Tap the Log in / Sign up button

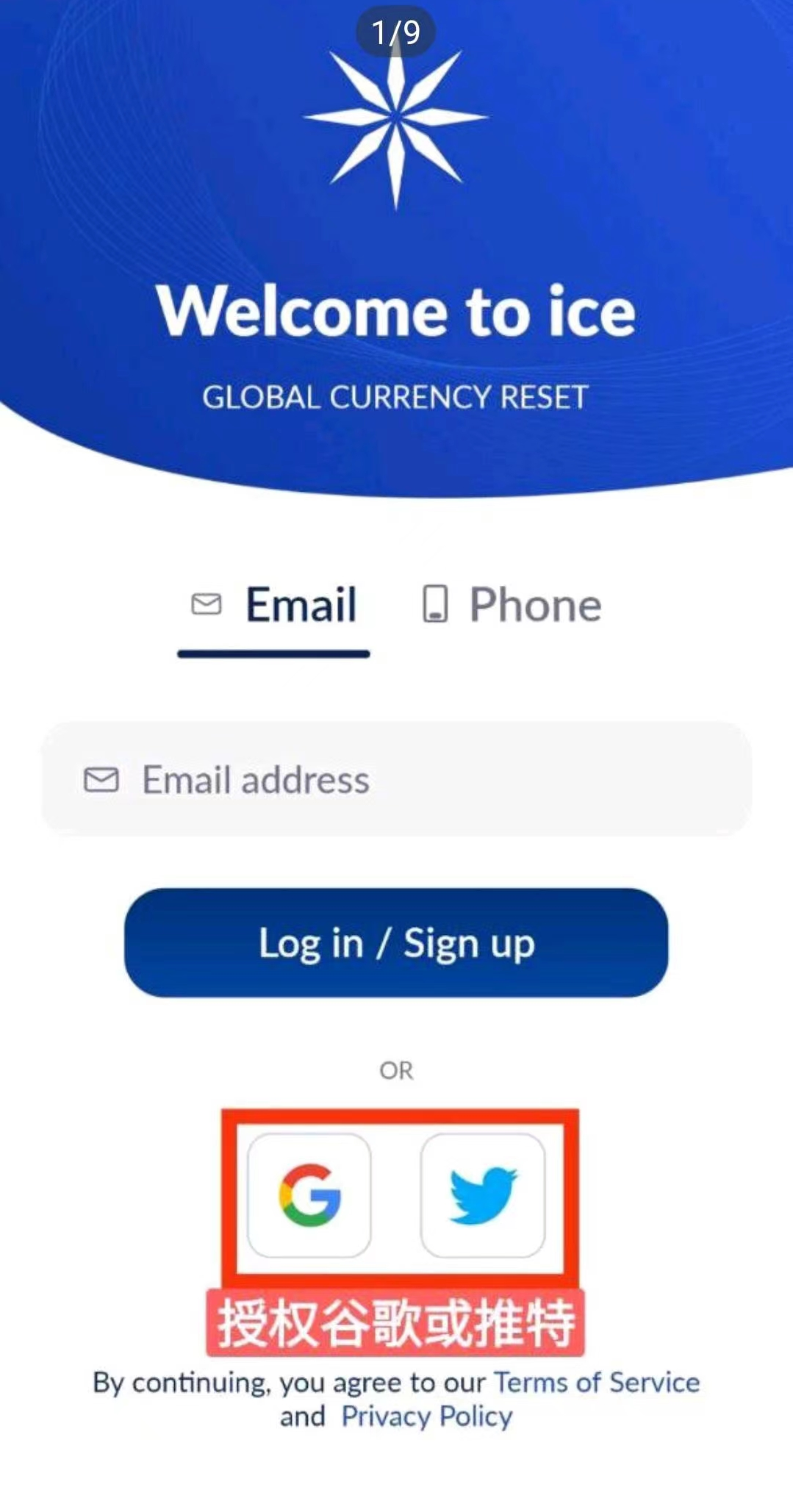point(396,943)
